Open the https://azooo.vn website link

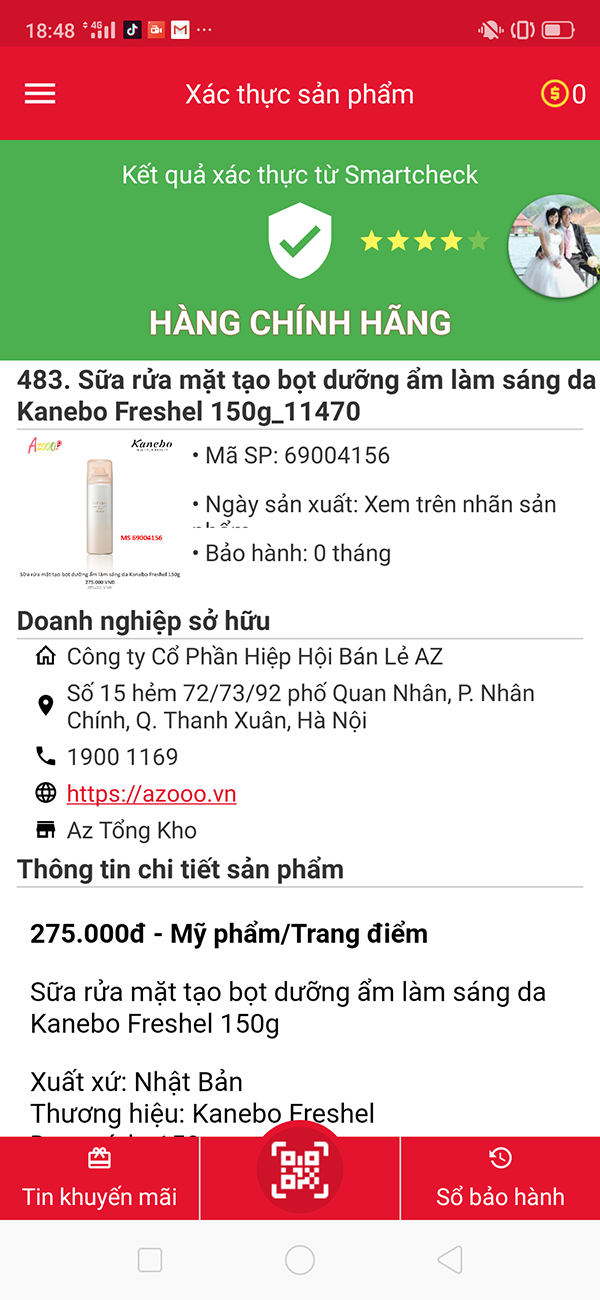tap(151, 794)
